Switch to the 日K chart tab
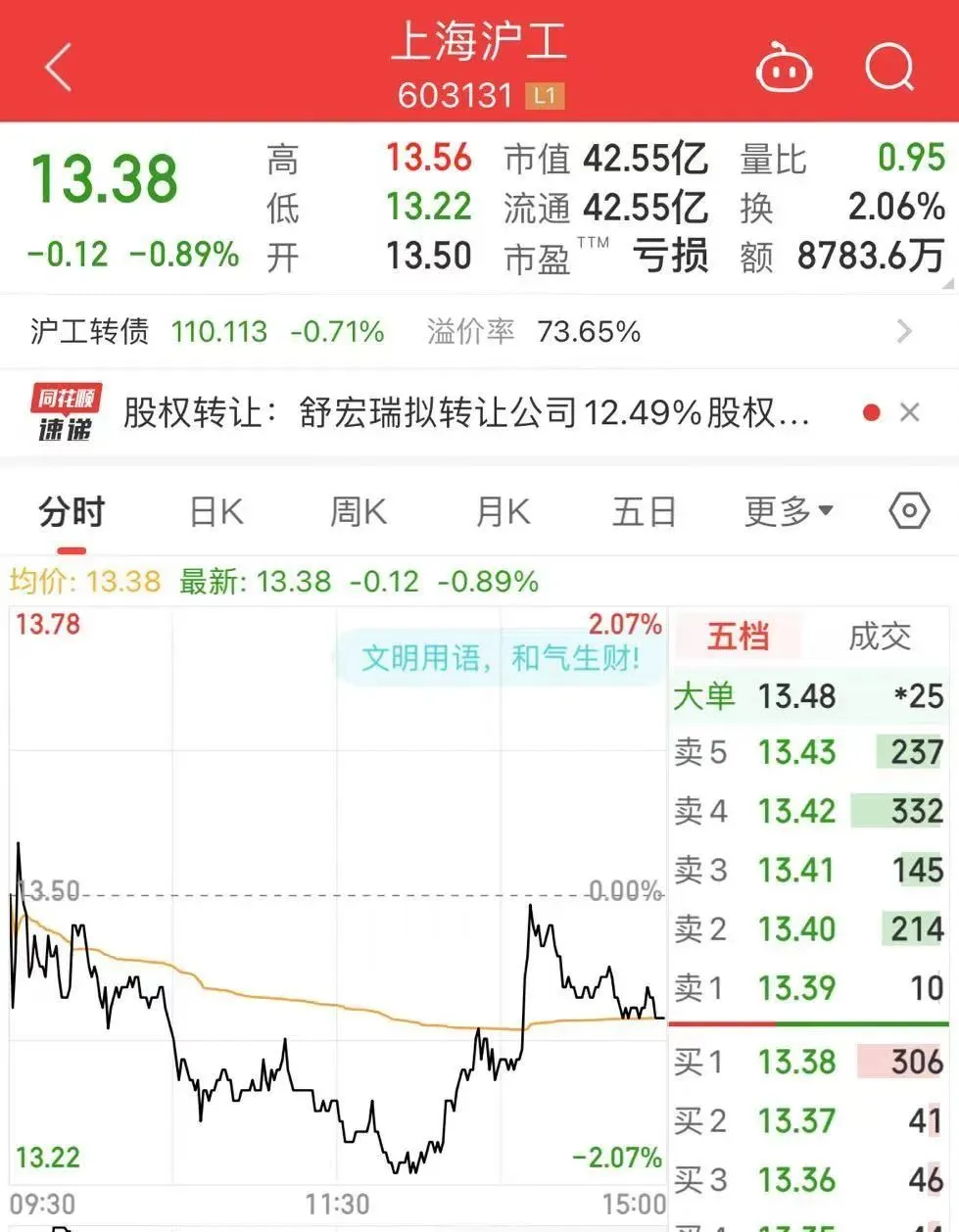The height and width of the screenshot is (1232, 959). tap(216, 511)
